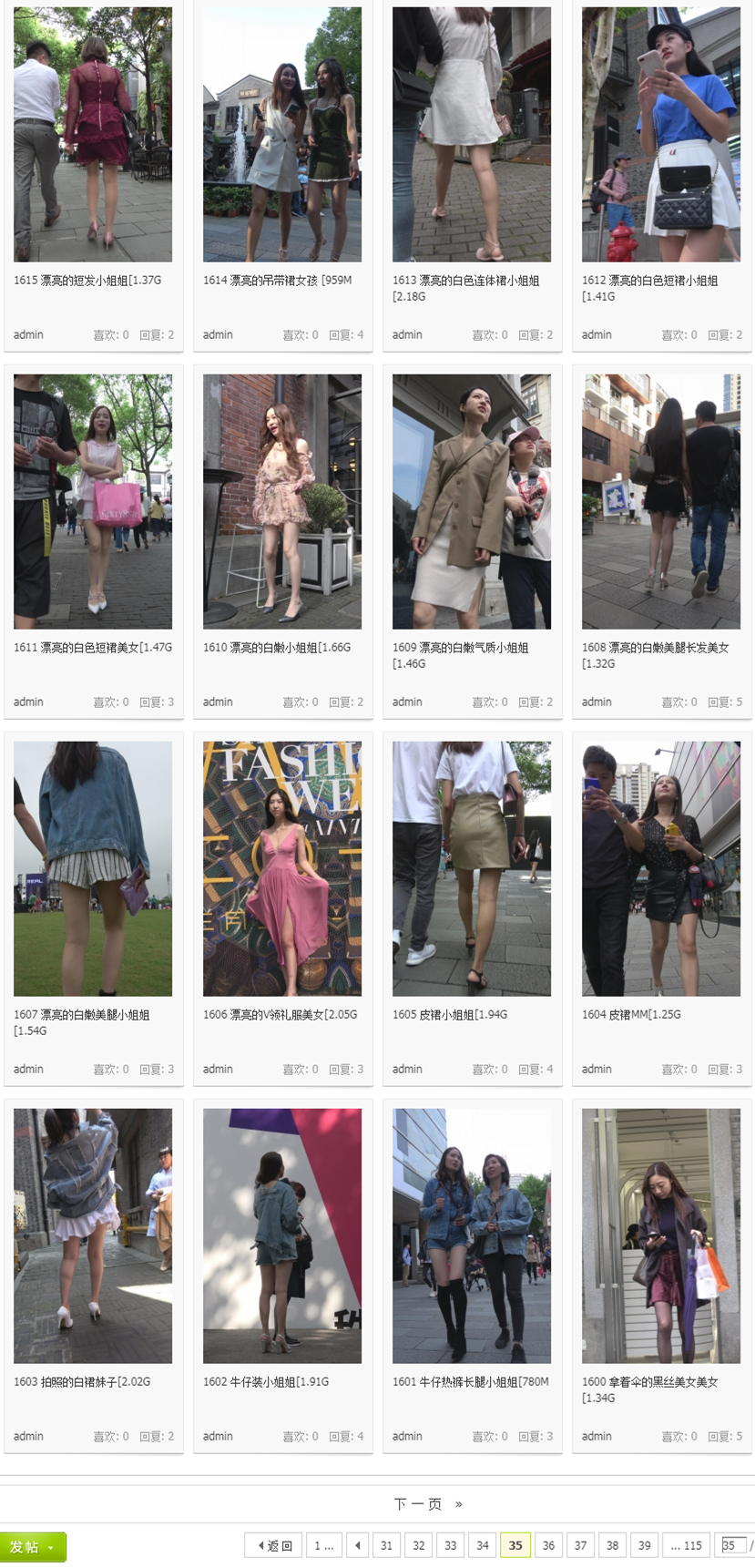Open post 1612 title link
The height and width of the screenshot is (1568, 755).
[649, 281]
